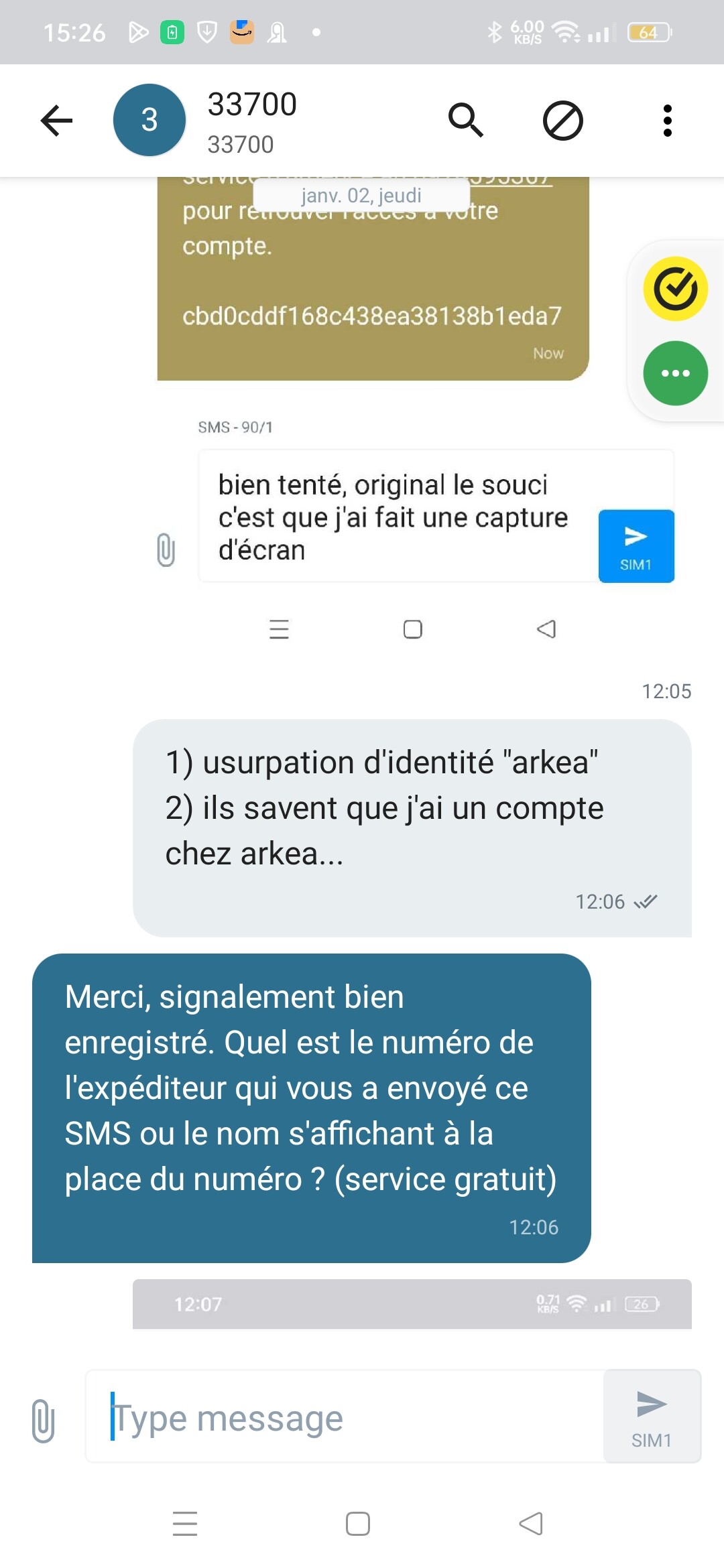This screenshot has height=1568, width=724.
Task: Tap the yellow checkmark floating button
Action: [676, 289]
